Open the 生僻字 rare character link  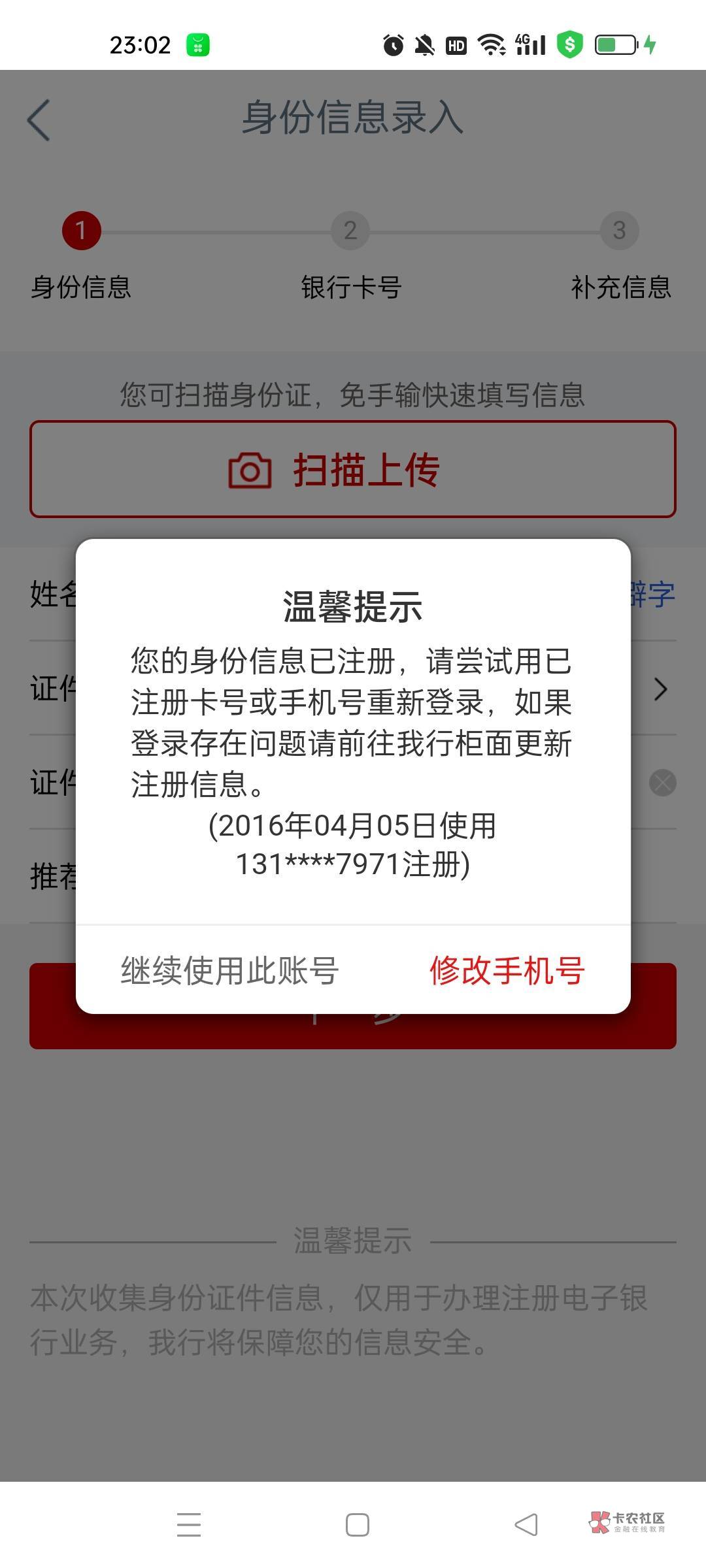[652, 595]
